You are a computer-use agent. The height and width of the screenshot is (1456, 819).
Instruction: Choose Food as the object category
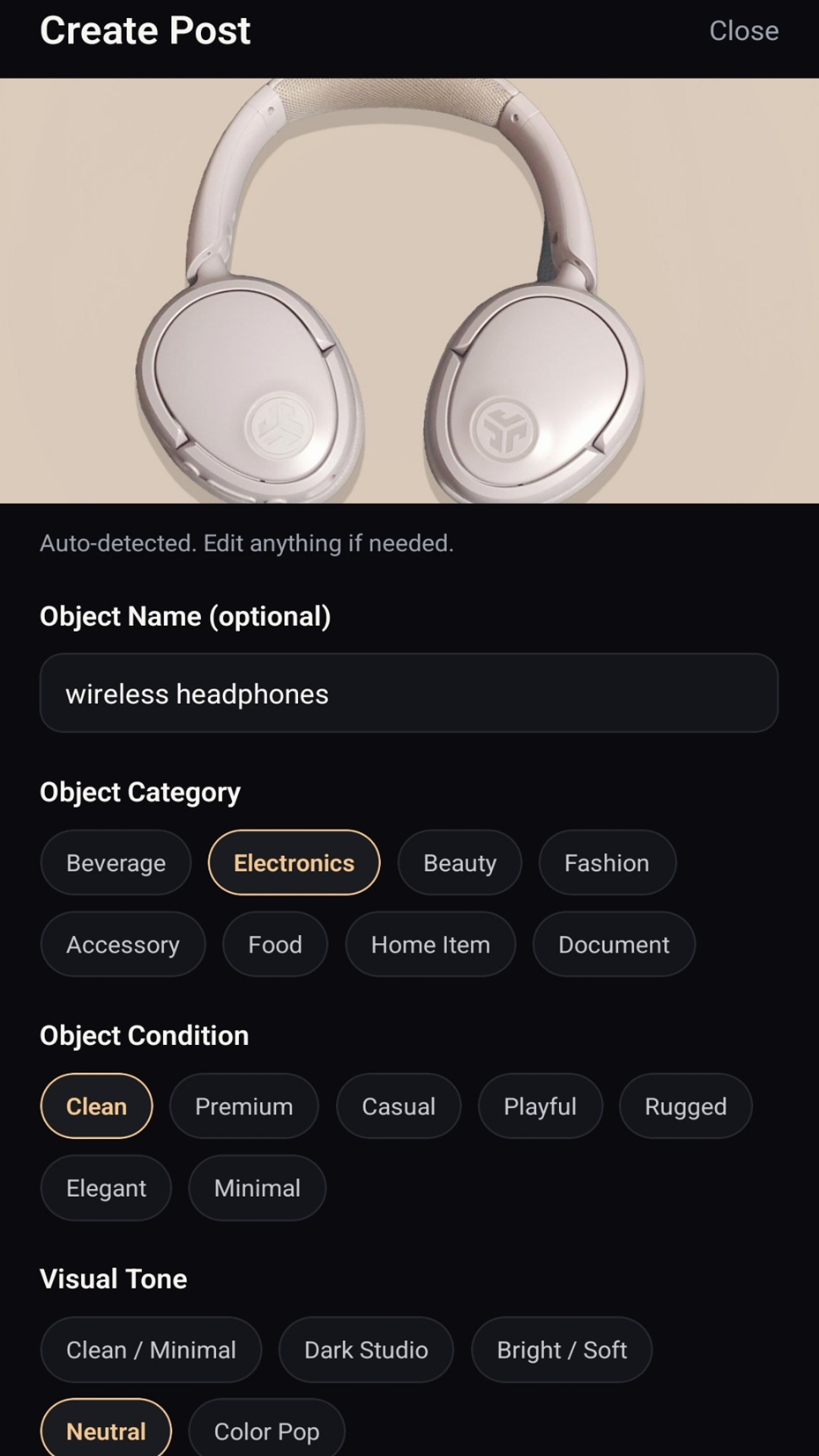275,944
